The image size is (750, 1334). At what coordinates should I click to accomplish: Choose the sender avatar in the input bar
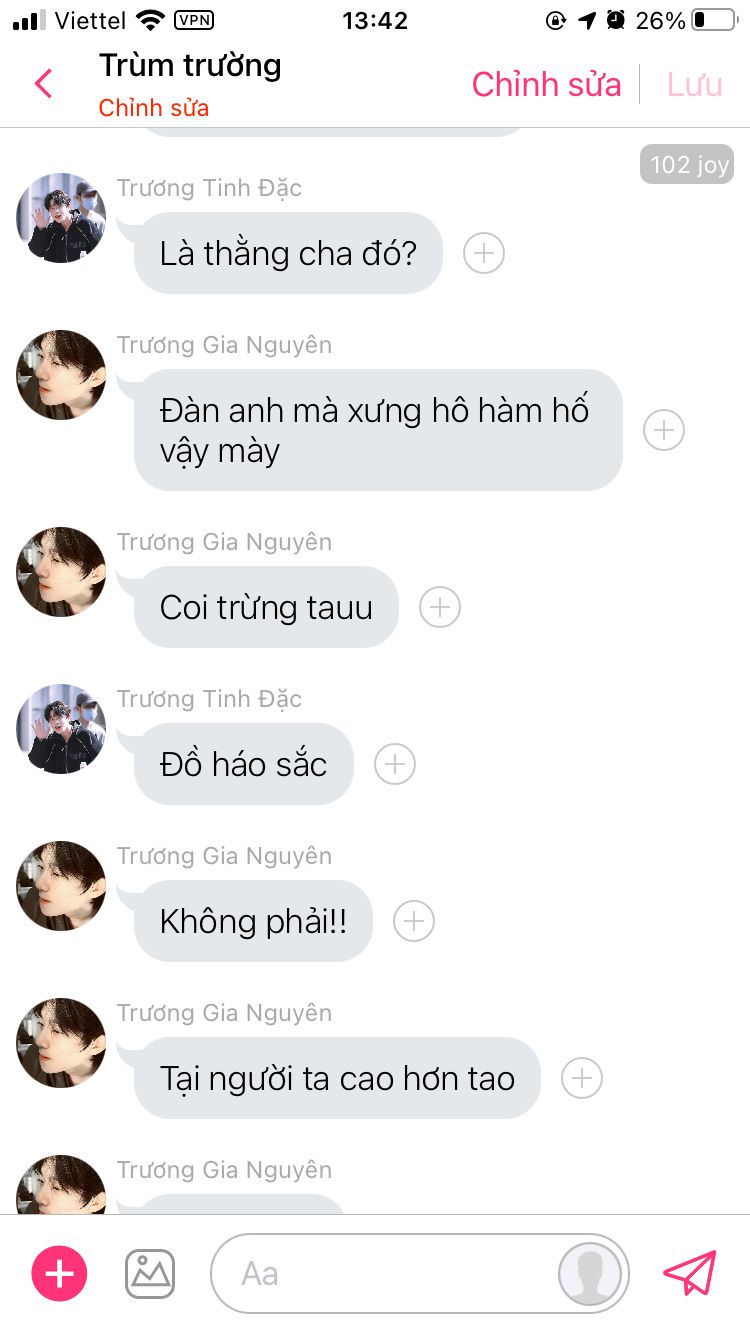pyautogui.click(x=591, y=1274)
